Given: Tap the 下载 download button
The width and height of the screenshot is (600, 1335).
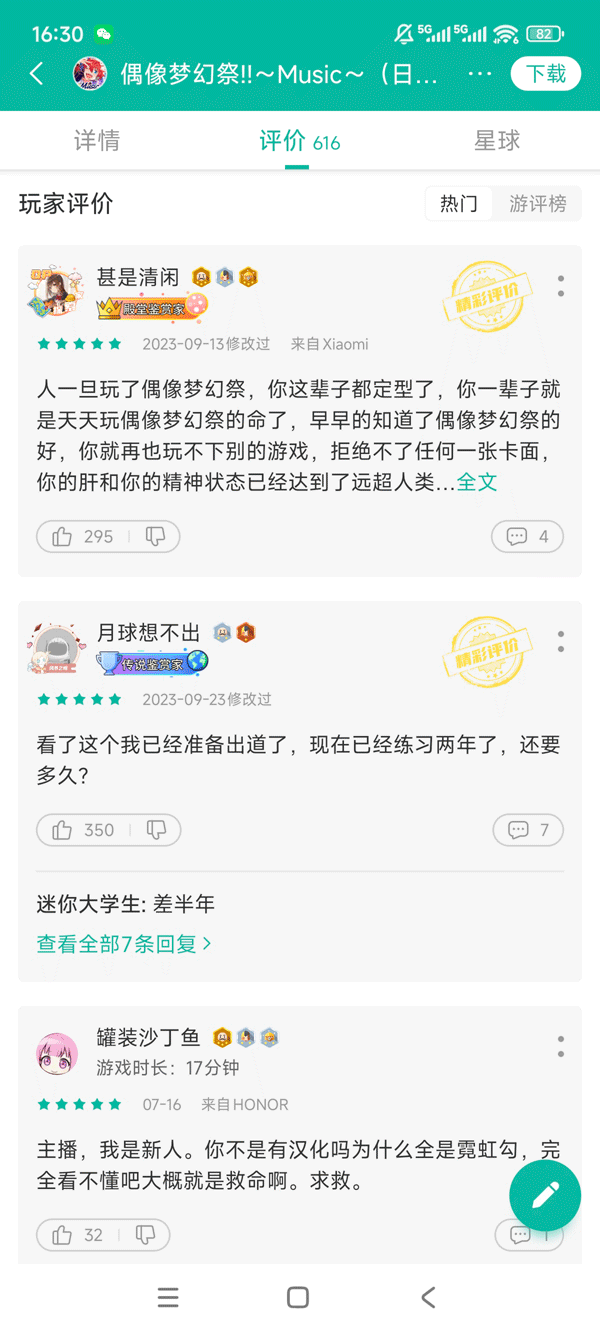Looking at the screenshot, I should 546,74.
